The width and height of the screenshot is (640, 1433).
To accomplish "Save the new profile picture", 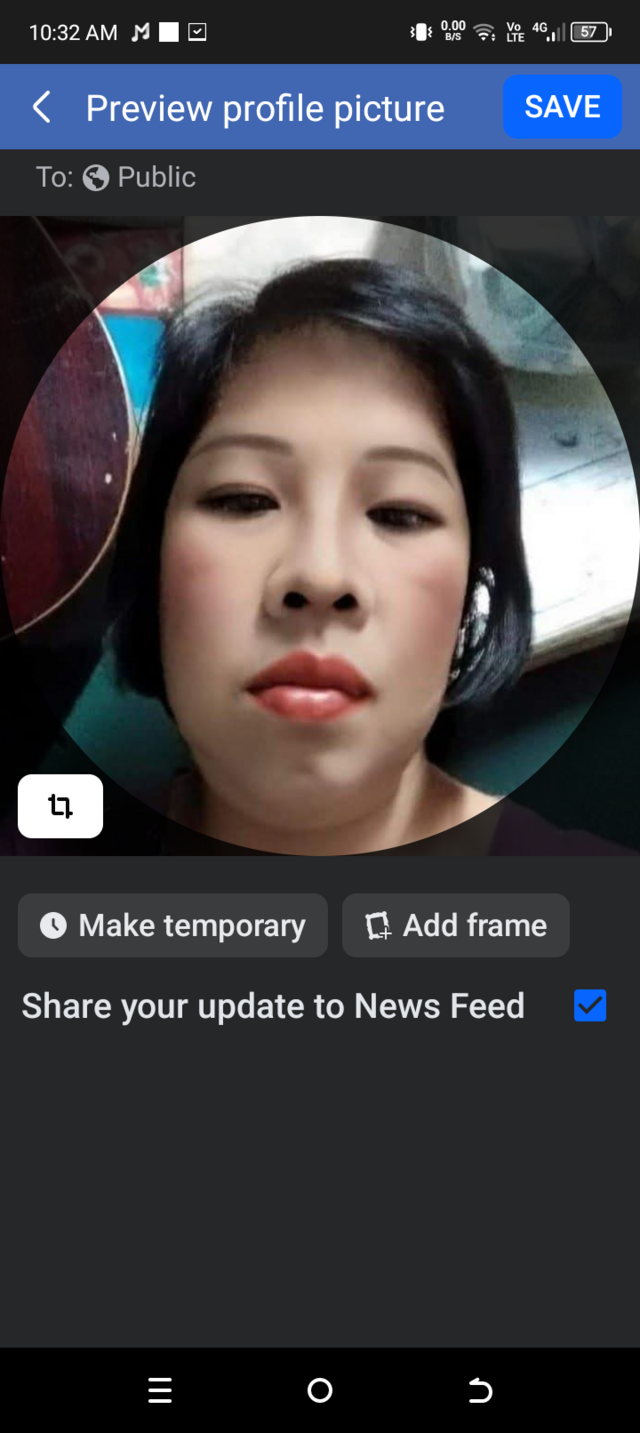I will pyautogui.click(x=562, y=107).
